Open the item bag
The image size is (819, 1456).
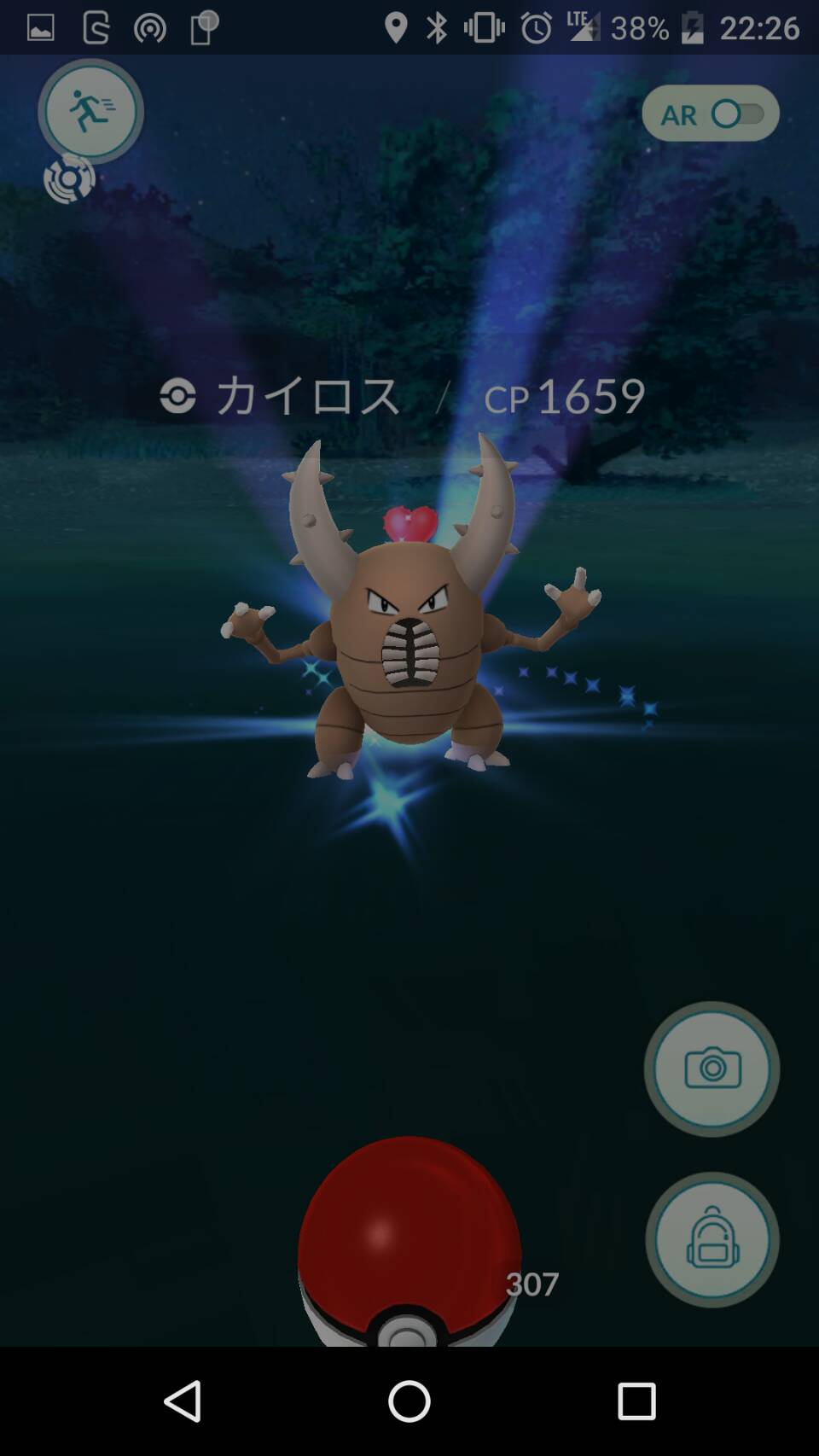tap(712, 1239)
